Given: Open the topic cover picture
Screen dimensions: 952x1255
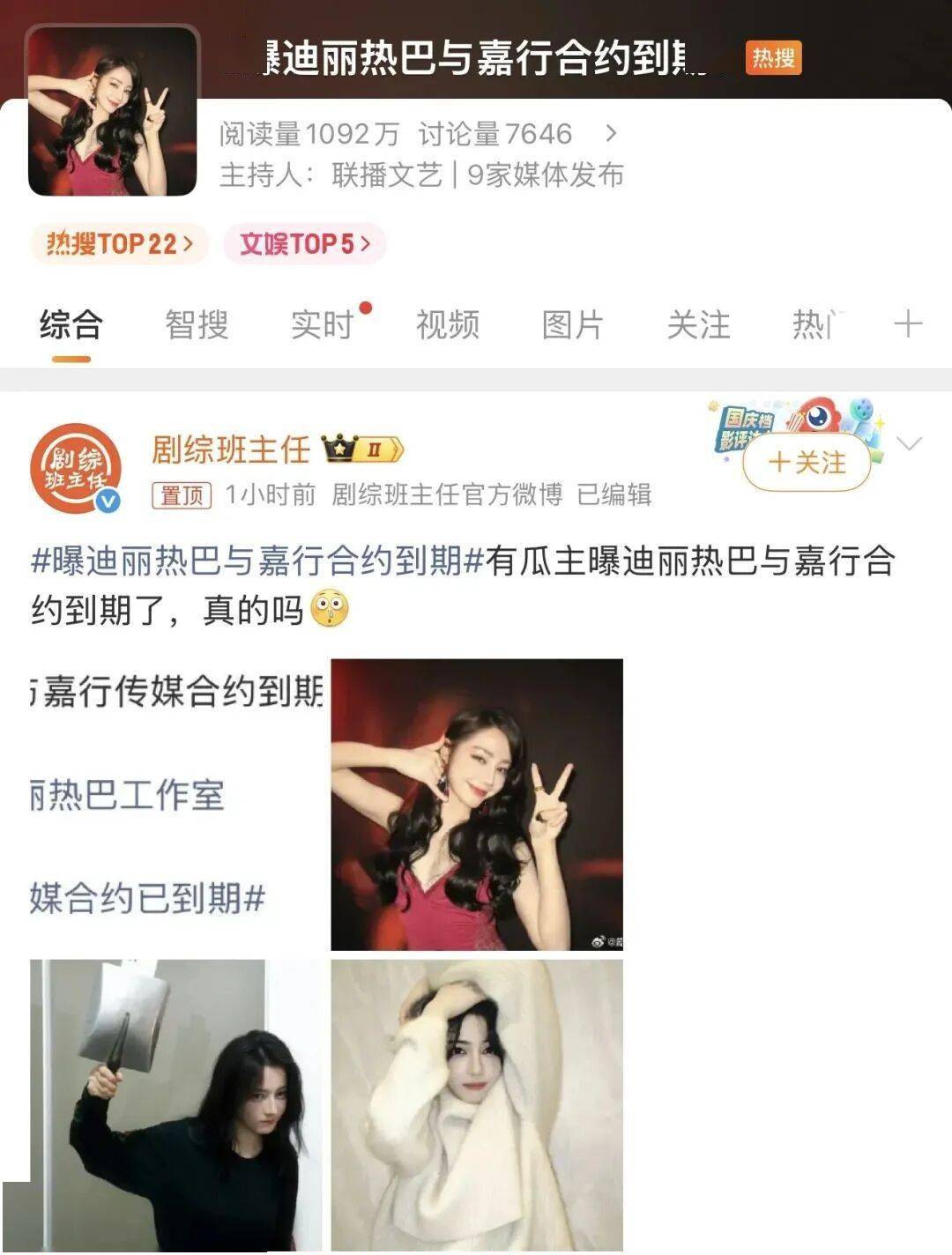Looking at the screenshot, I should (x=112, y=111).
